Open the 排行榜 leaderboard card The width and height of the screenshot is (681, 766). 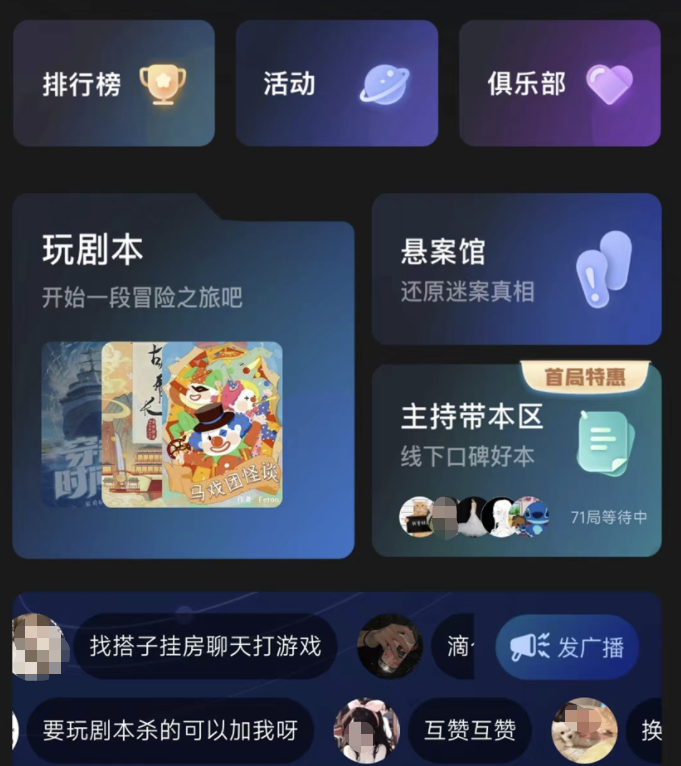[x=113, y=84]
